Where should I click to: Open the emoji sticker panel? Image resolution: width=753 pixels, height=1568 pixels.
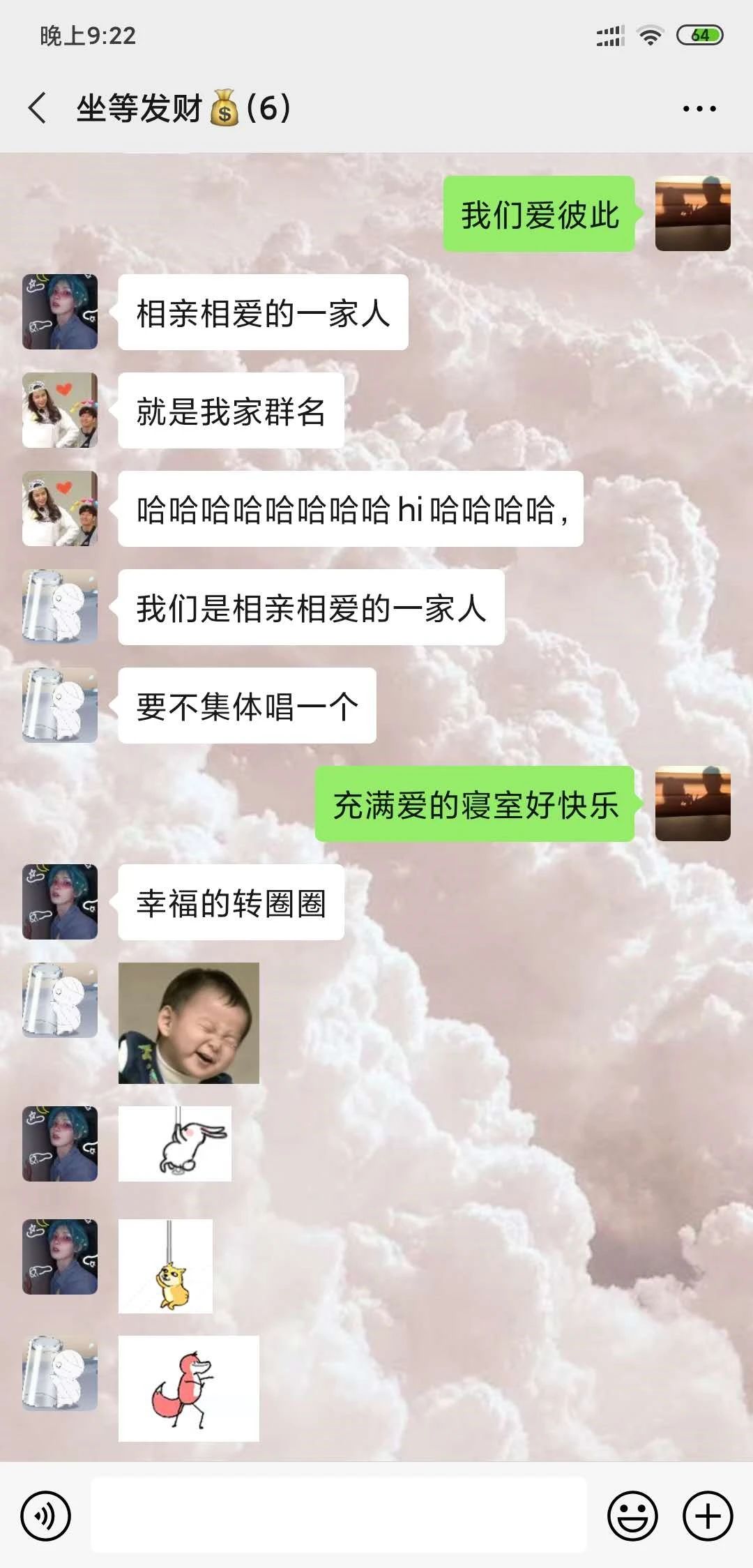[632, 1516]
